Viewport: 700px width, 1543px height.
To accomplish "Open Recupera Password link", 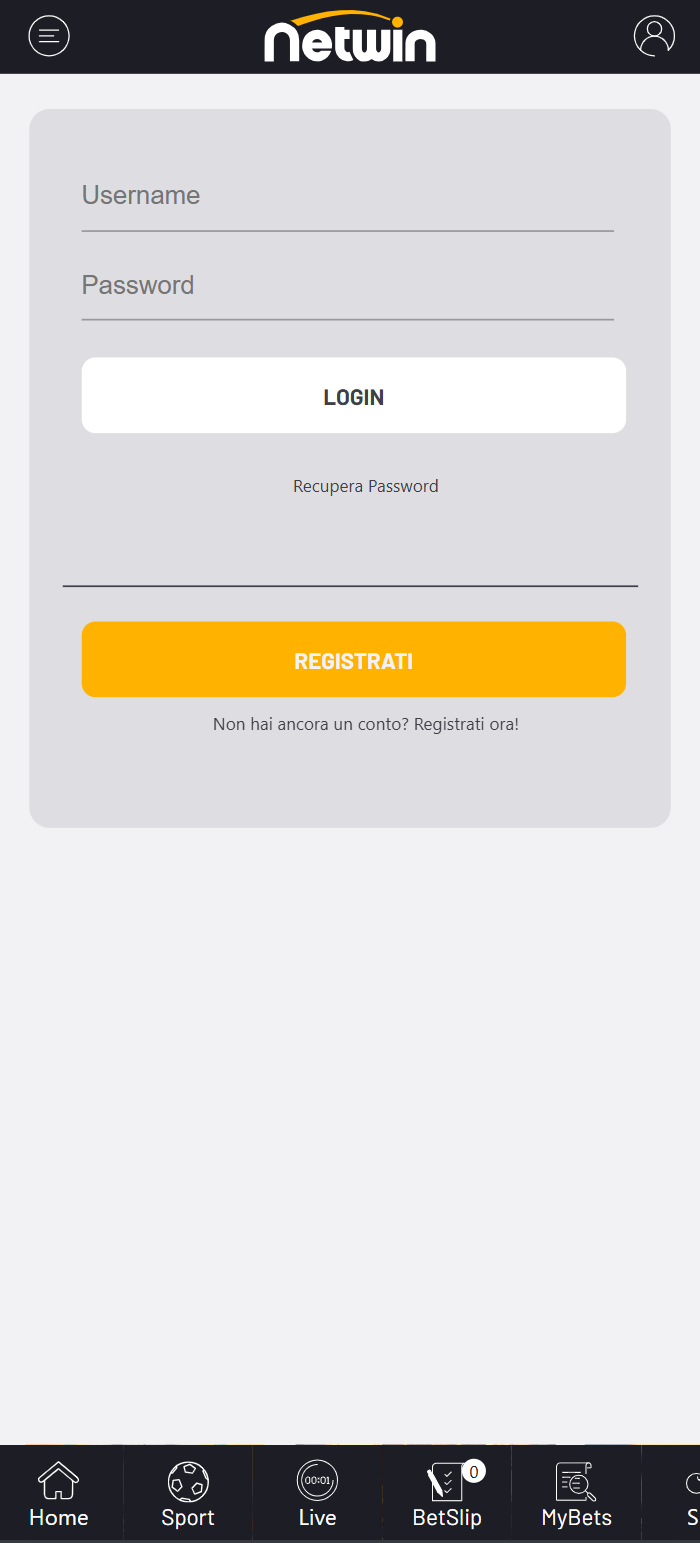I will [365, 487].
